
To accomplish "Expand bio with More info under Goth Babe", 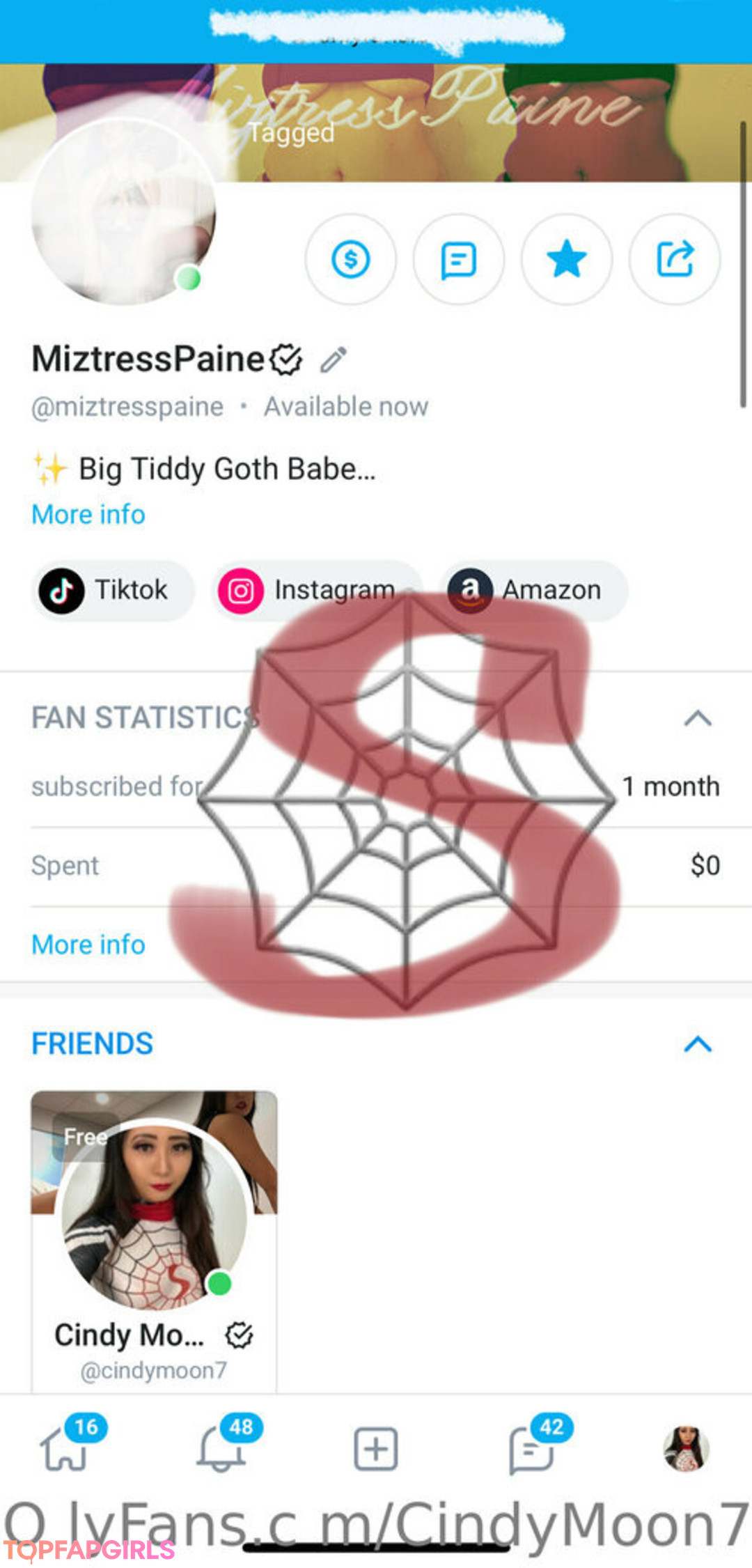I will [88, 515].
